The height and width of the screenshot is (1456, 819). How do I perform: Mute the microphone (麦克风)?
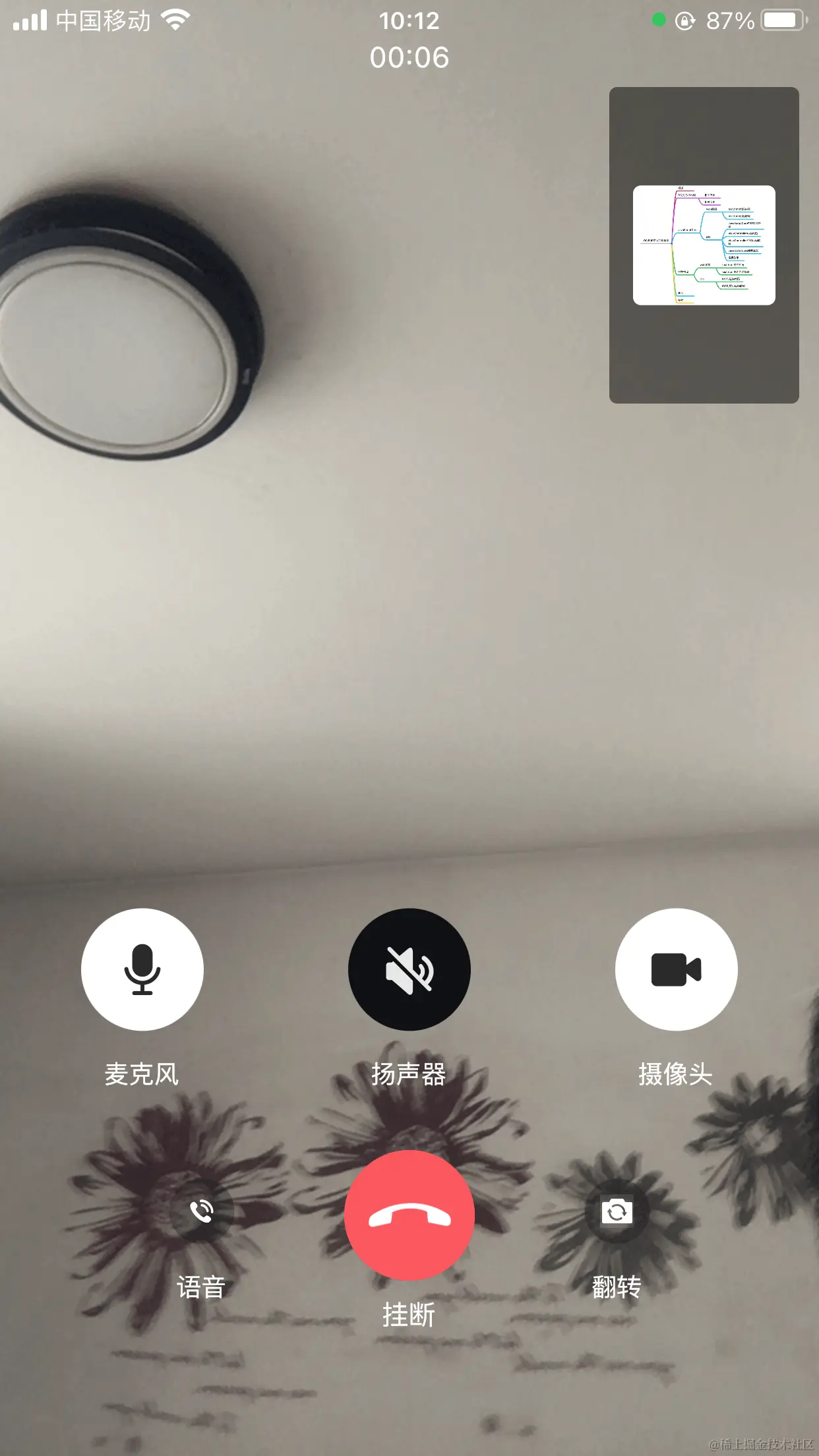coord(142,969)
